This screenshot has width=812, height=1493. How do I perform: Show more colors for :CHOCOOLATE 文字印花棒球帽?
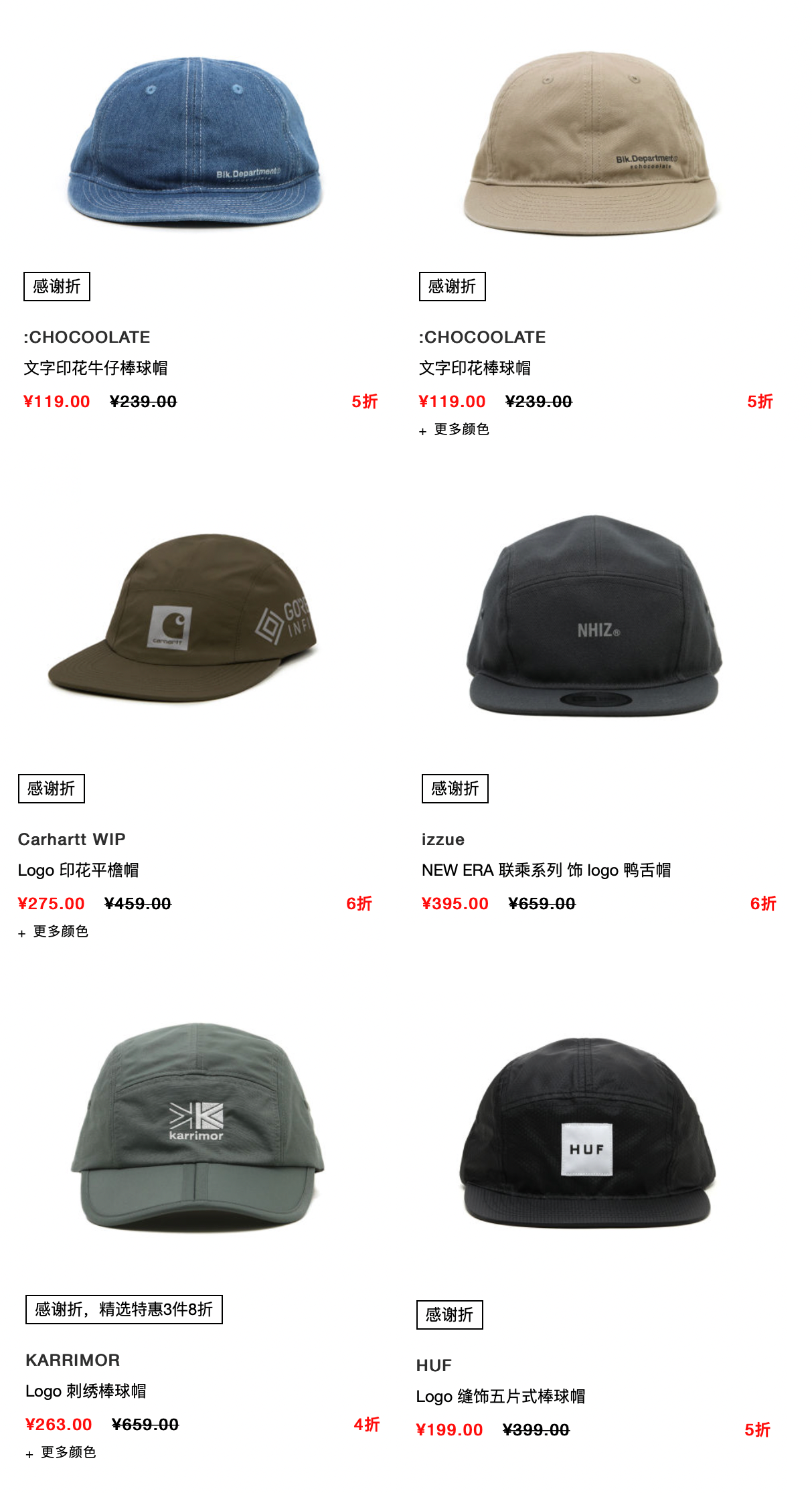[455, 429]
